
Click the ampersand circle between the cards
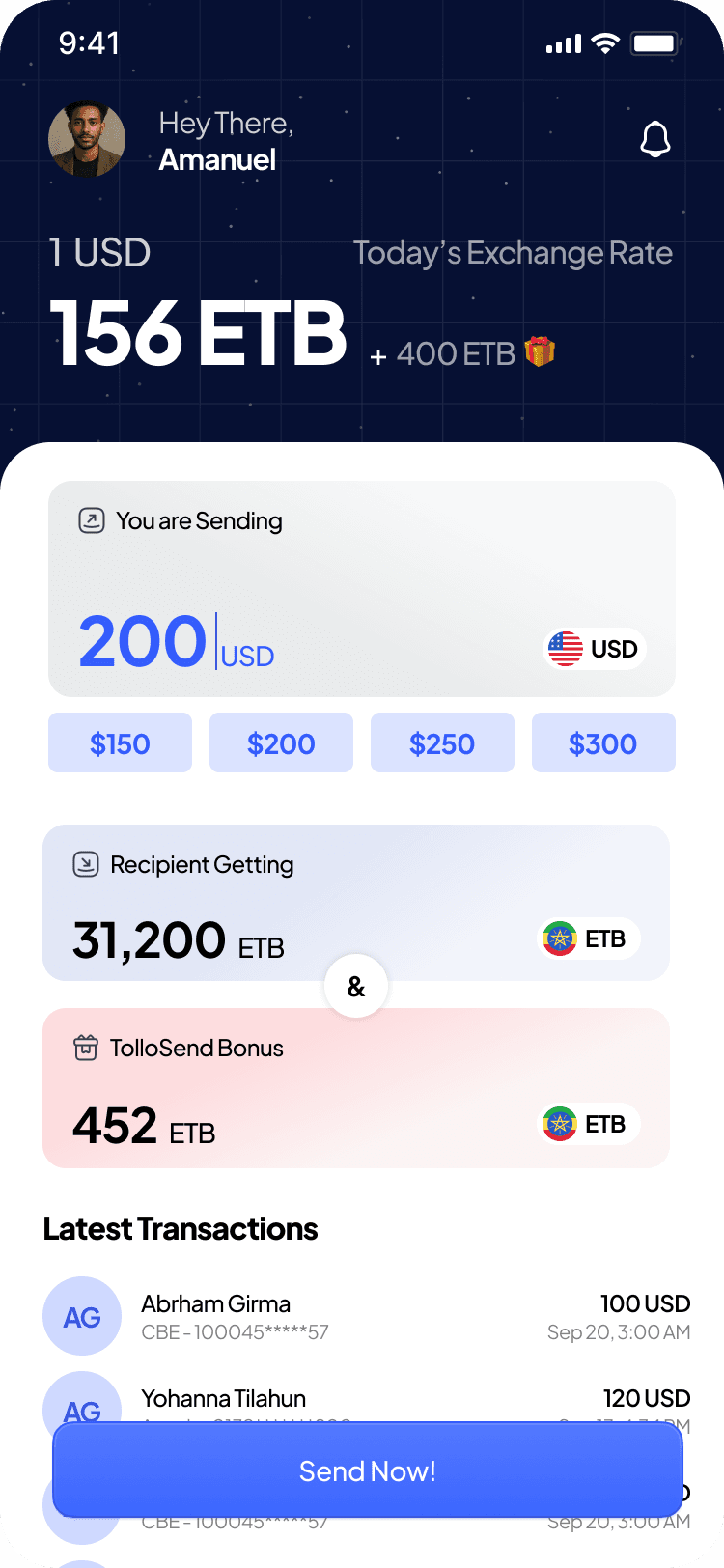click(x=356, y=987)
